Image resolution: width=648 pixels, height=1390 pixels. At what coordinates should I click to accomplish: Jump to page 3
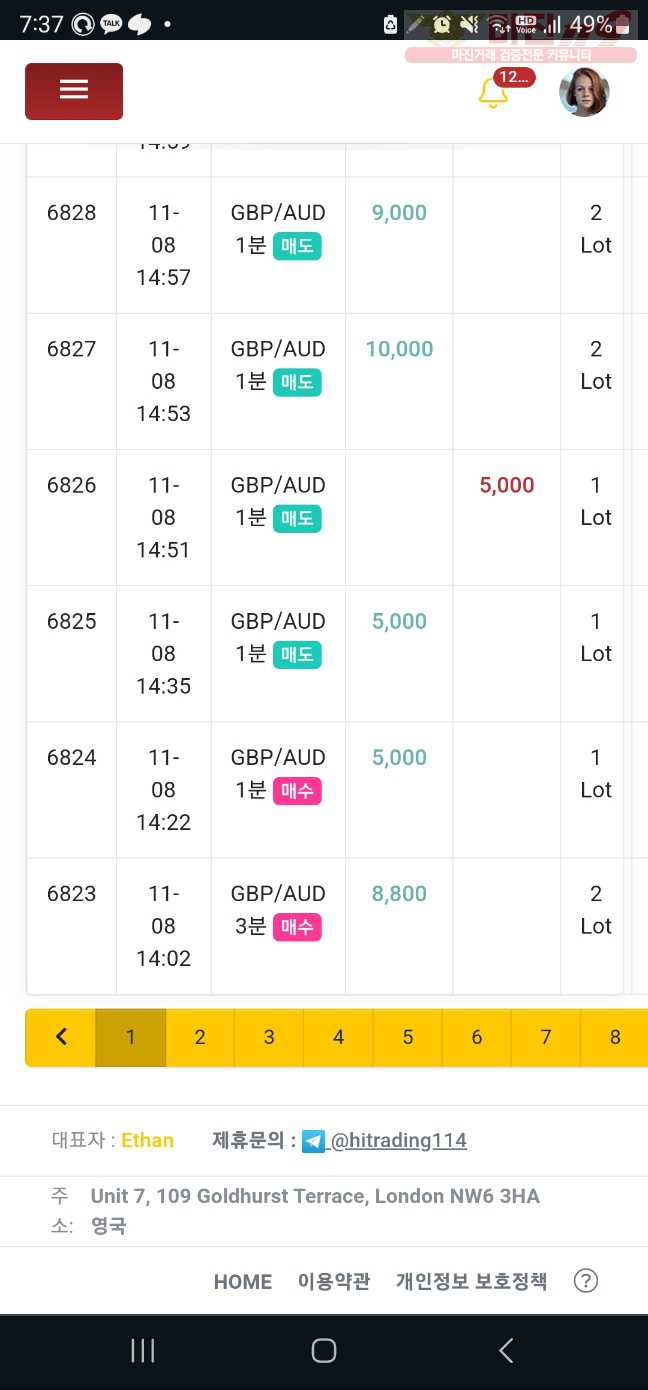point(269,1037)
